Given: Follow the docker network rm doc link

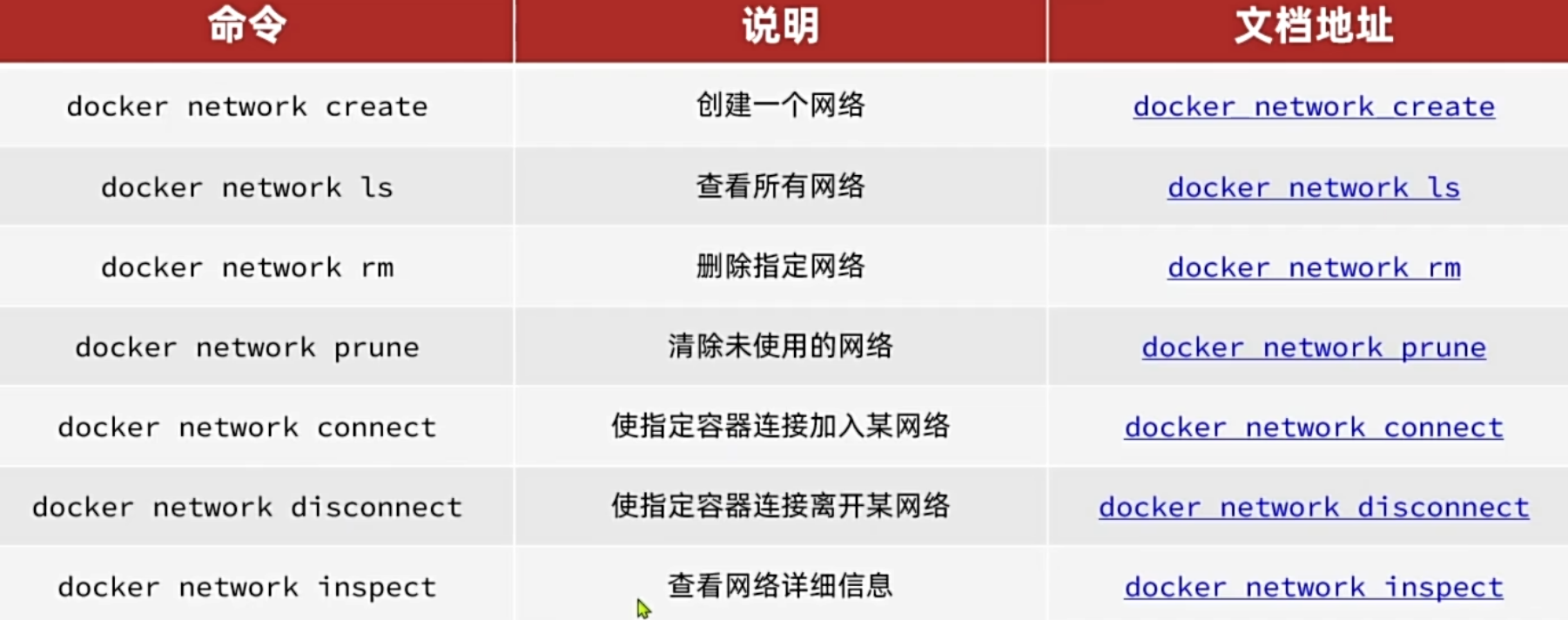Looking at the screenshot, I should 1313,267.
